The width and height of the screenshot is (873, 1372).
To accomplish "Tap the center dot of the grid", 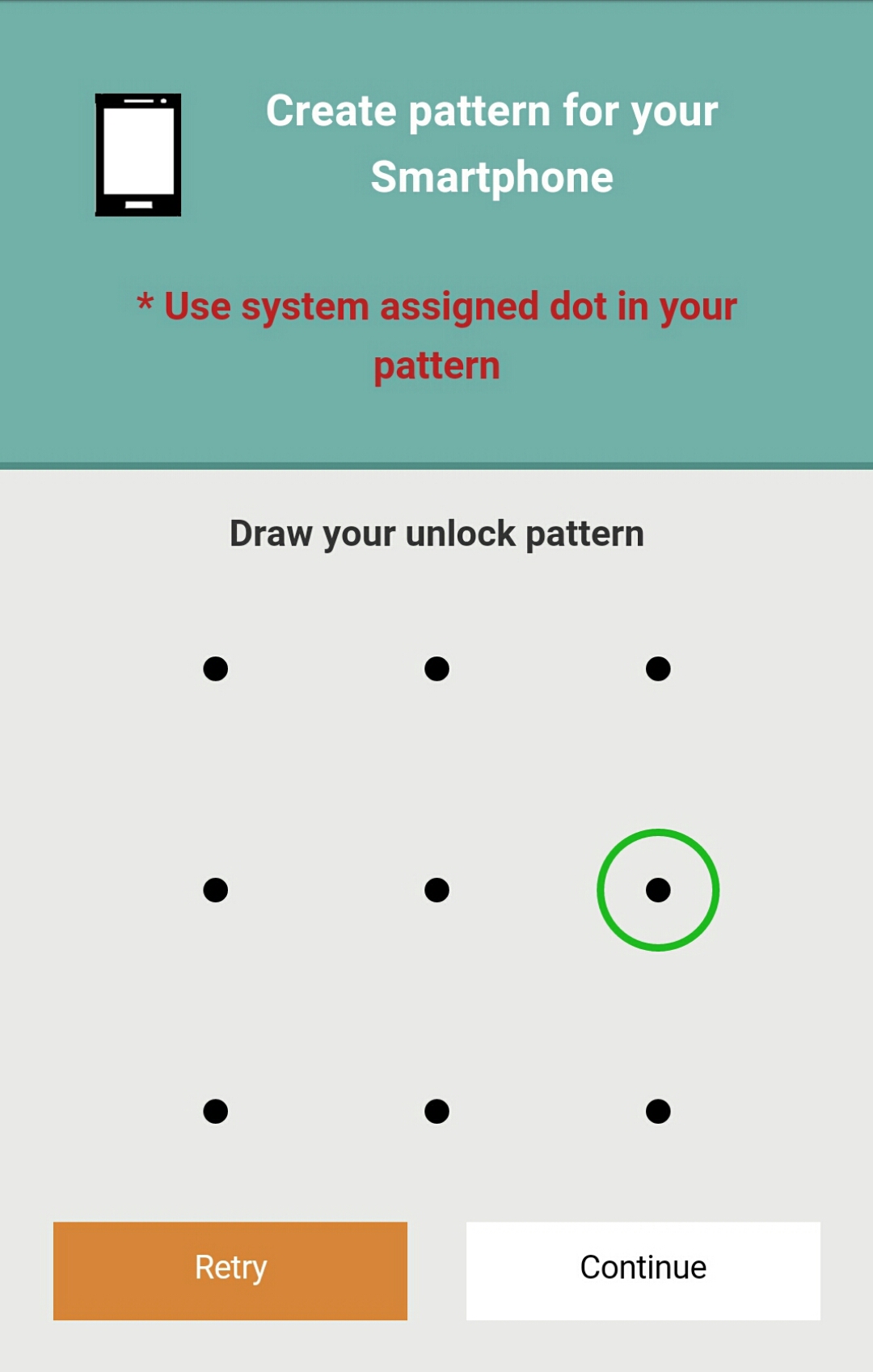I will pos(436,890).
